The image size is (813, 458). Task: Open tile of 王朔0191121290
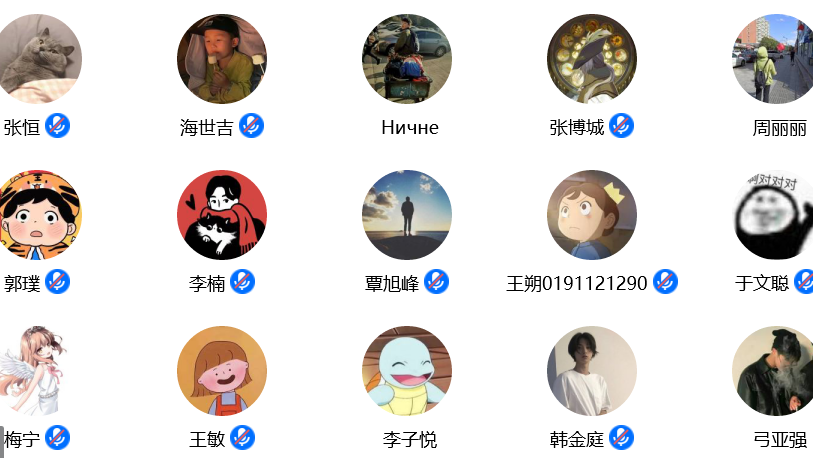coord(592,215)
